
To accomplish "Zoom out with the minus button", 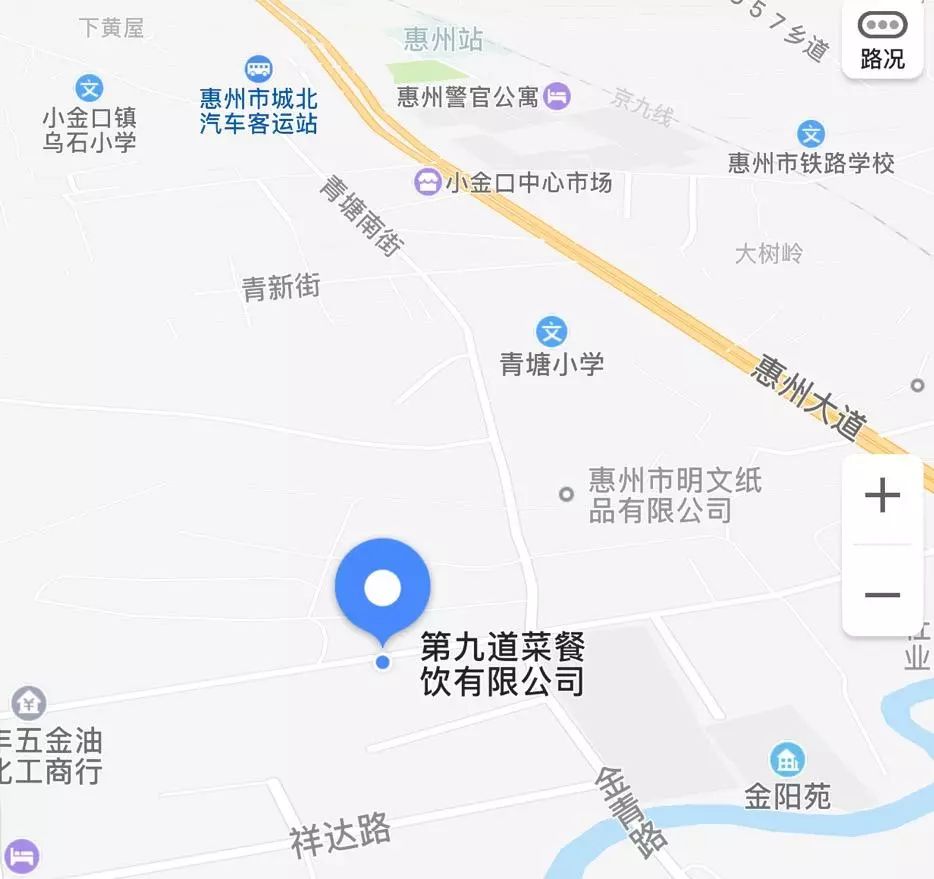I will tap(882, 596).
